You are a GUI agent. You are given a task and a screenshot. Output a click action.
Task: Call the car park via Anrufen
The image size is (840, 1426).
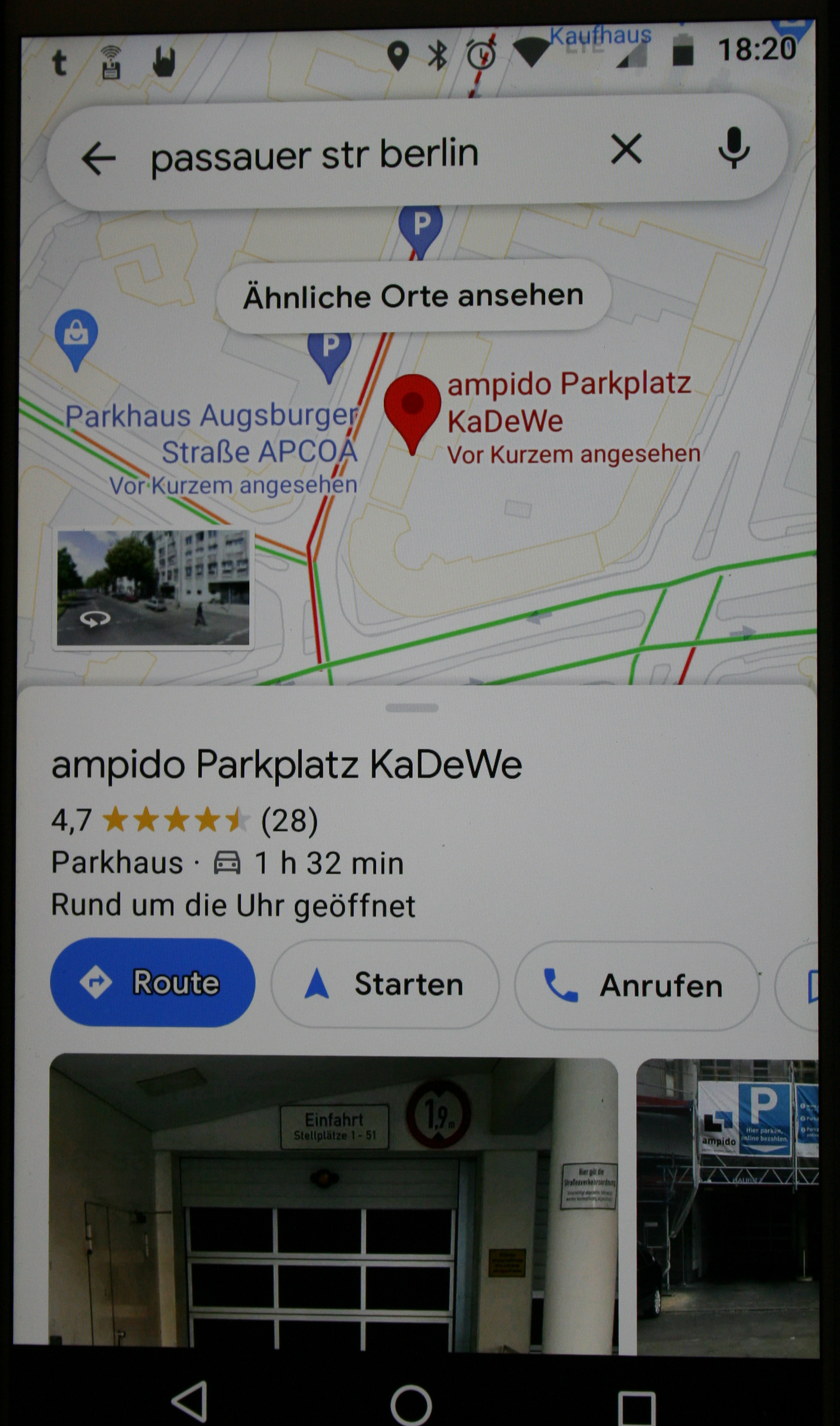636,986
